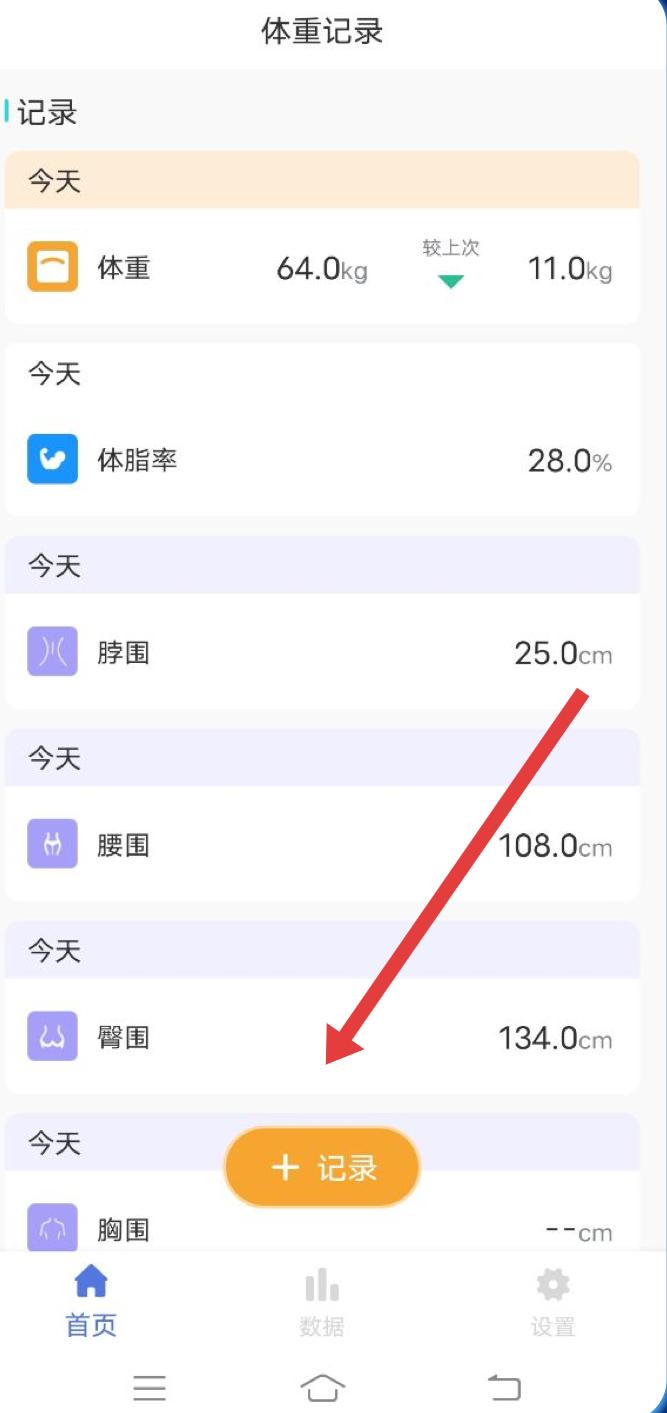Tap the orange 记录 add button
This screenshot has width=667, height=1413.
pos(322,1167)
